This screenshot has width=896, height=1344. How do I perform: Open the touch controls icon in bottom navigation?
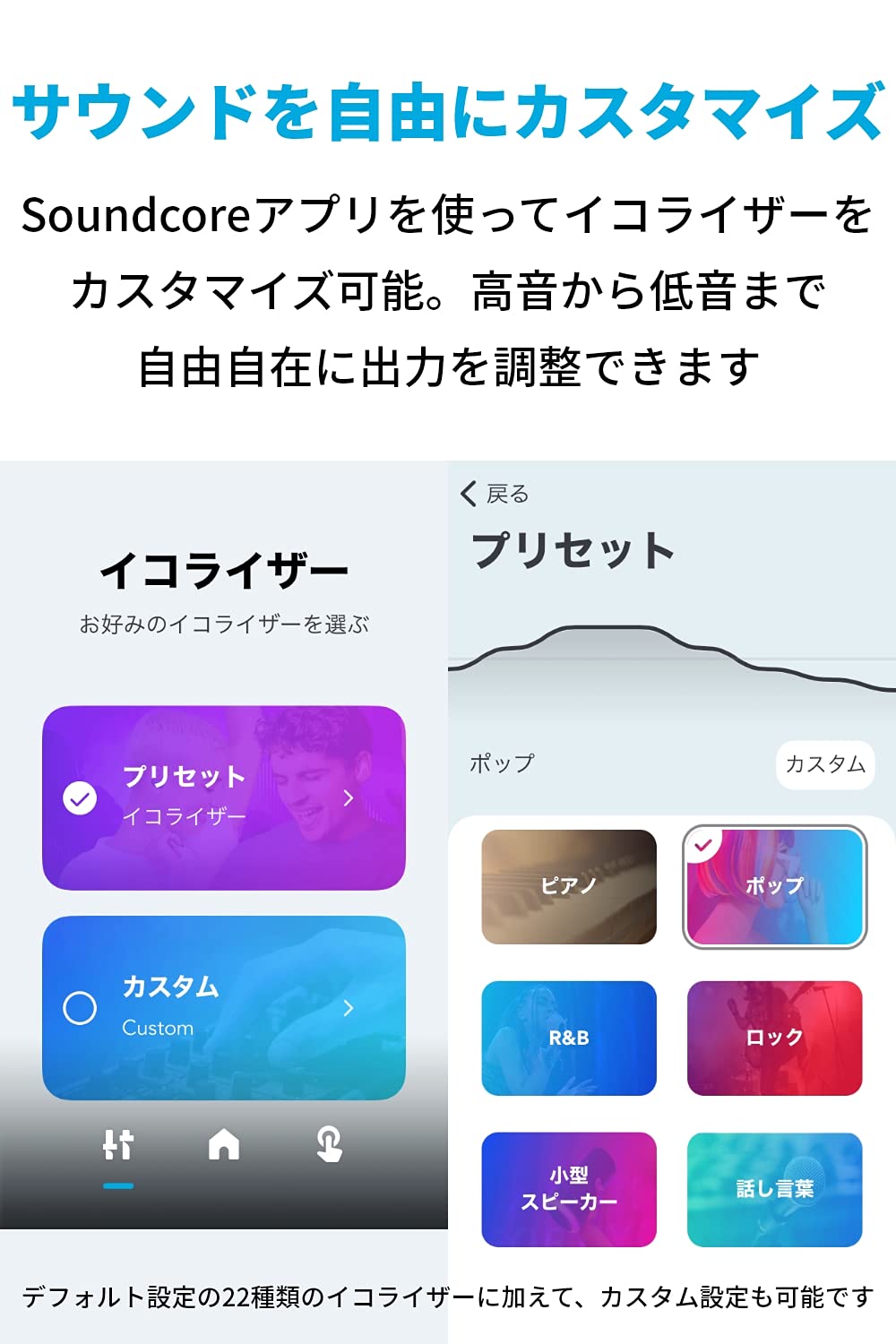[330, 1145]
